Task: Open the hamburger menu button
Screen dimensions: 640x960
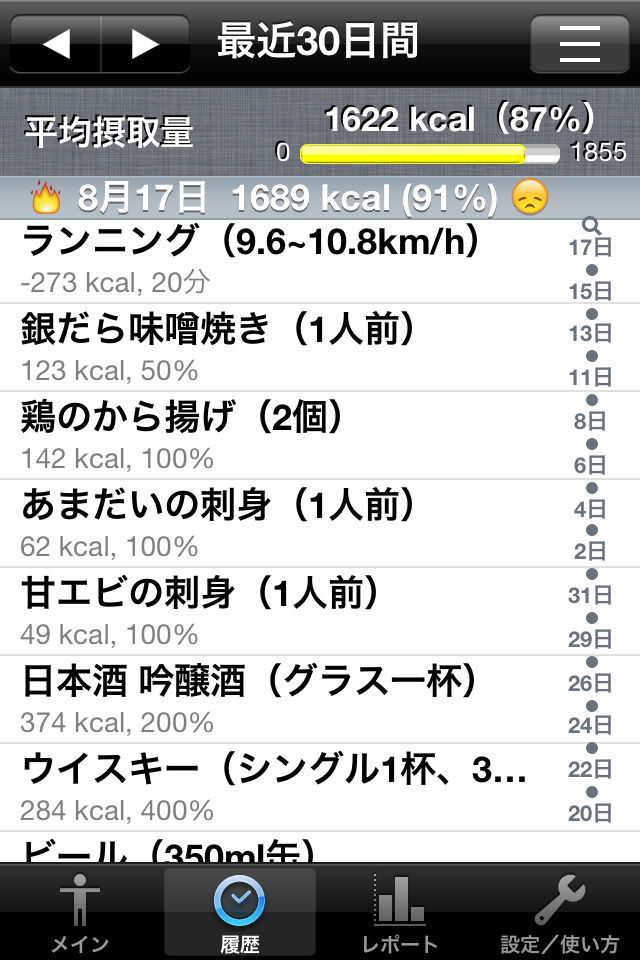Action: [579, 44]
